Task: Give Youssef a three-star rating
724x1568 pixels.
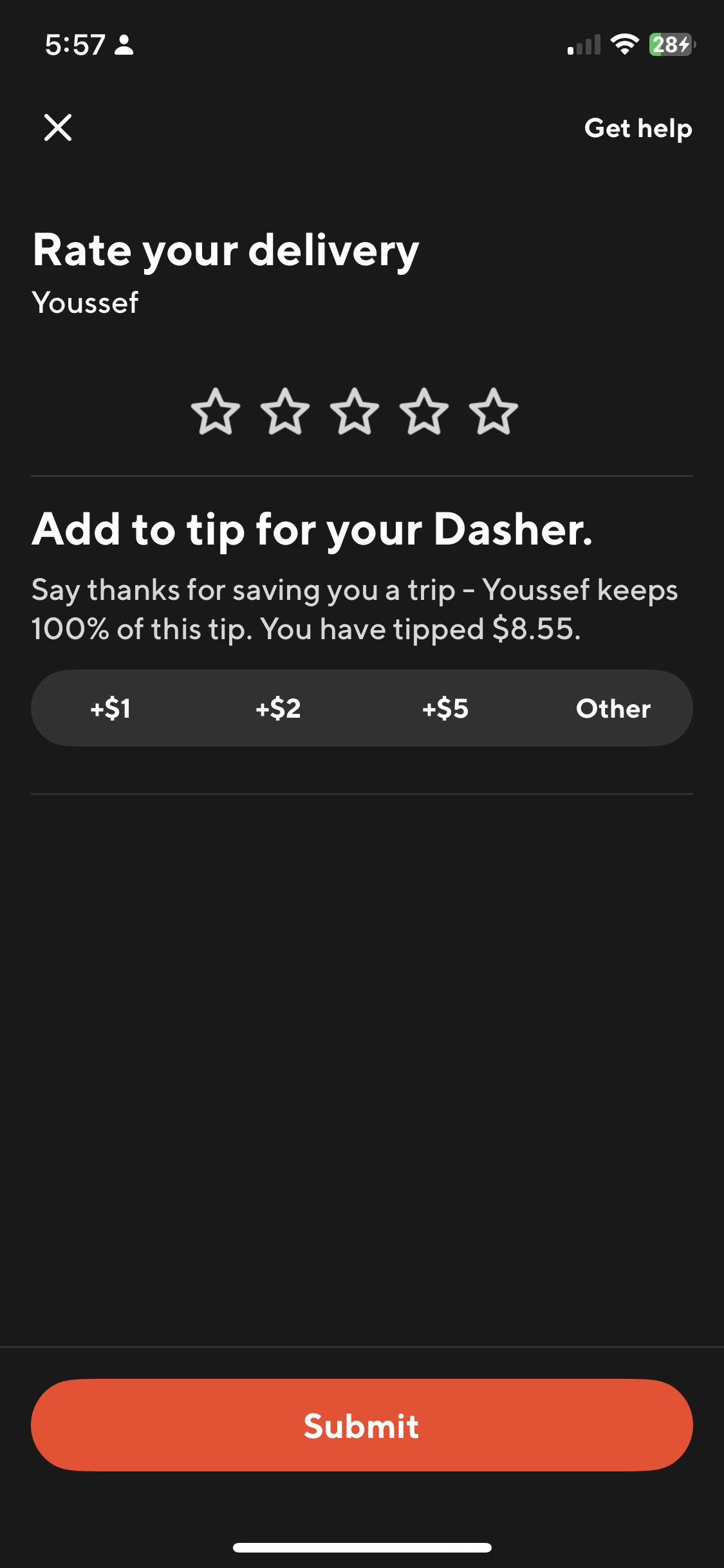Action: pyautogui.click(x=355, y=412)
